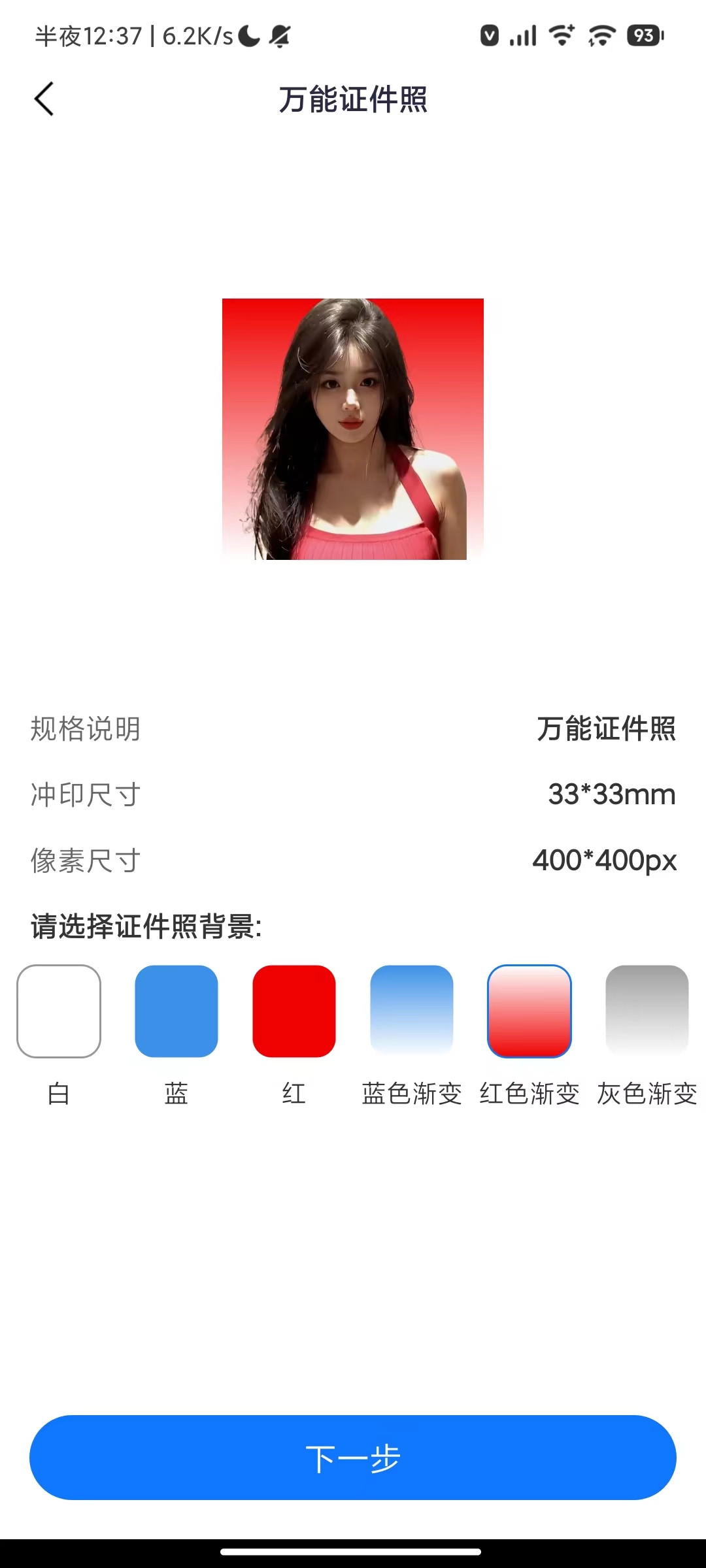The image size is (706, 1568).
Task: Go back using the top-left arrow
Action: [x=44, y=99]
